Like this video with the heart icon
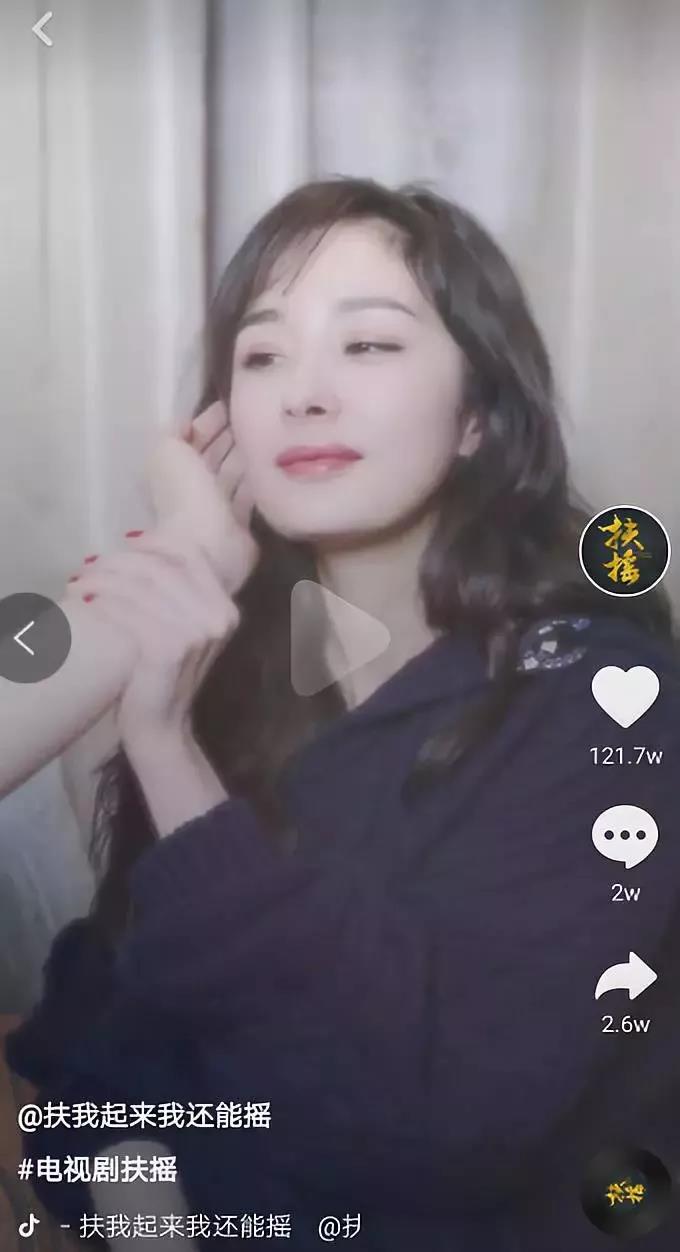 coord(625,696)
